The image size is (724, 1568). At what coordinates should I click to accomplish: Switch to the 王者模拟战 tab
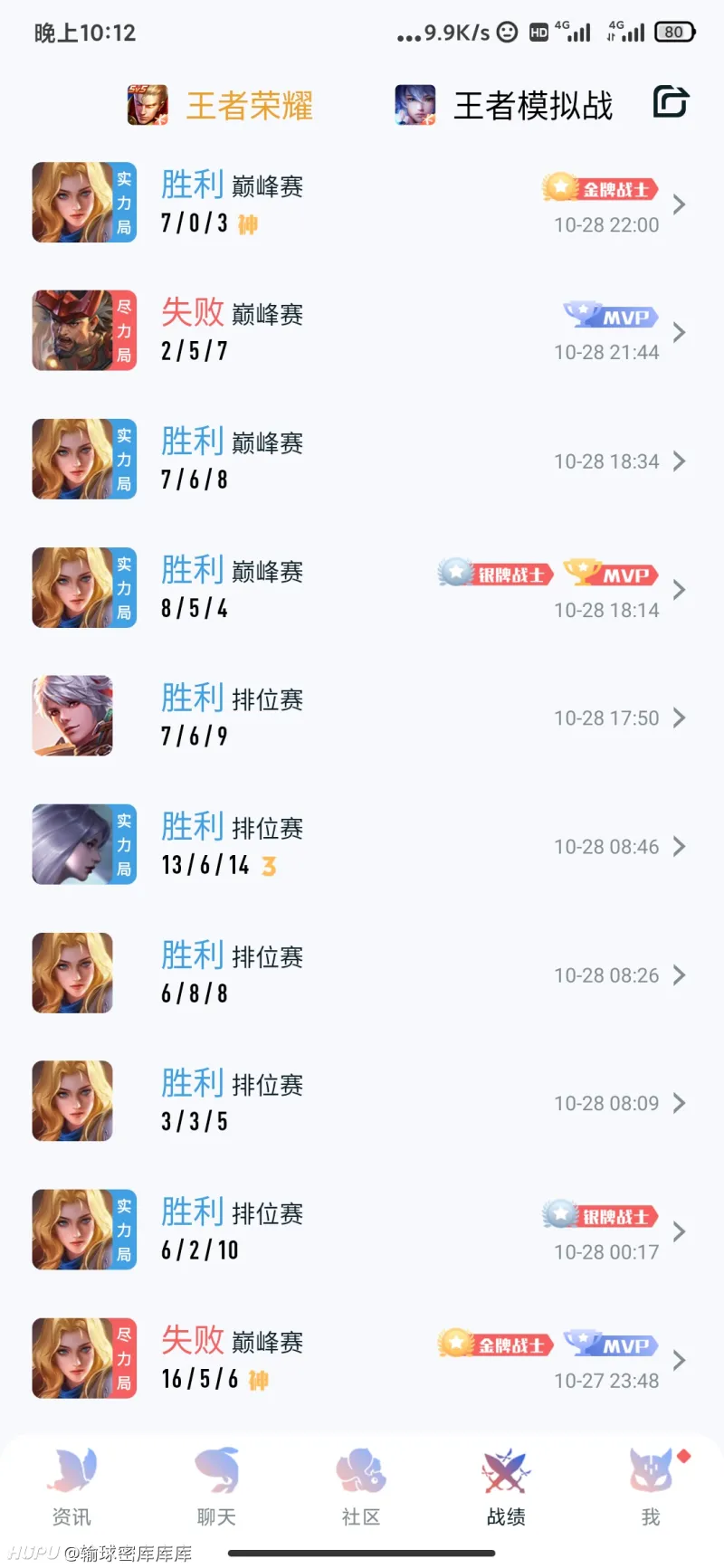point(506,106)
